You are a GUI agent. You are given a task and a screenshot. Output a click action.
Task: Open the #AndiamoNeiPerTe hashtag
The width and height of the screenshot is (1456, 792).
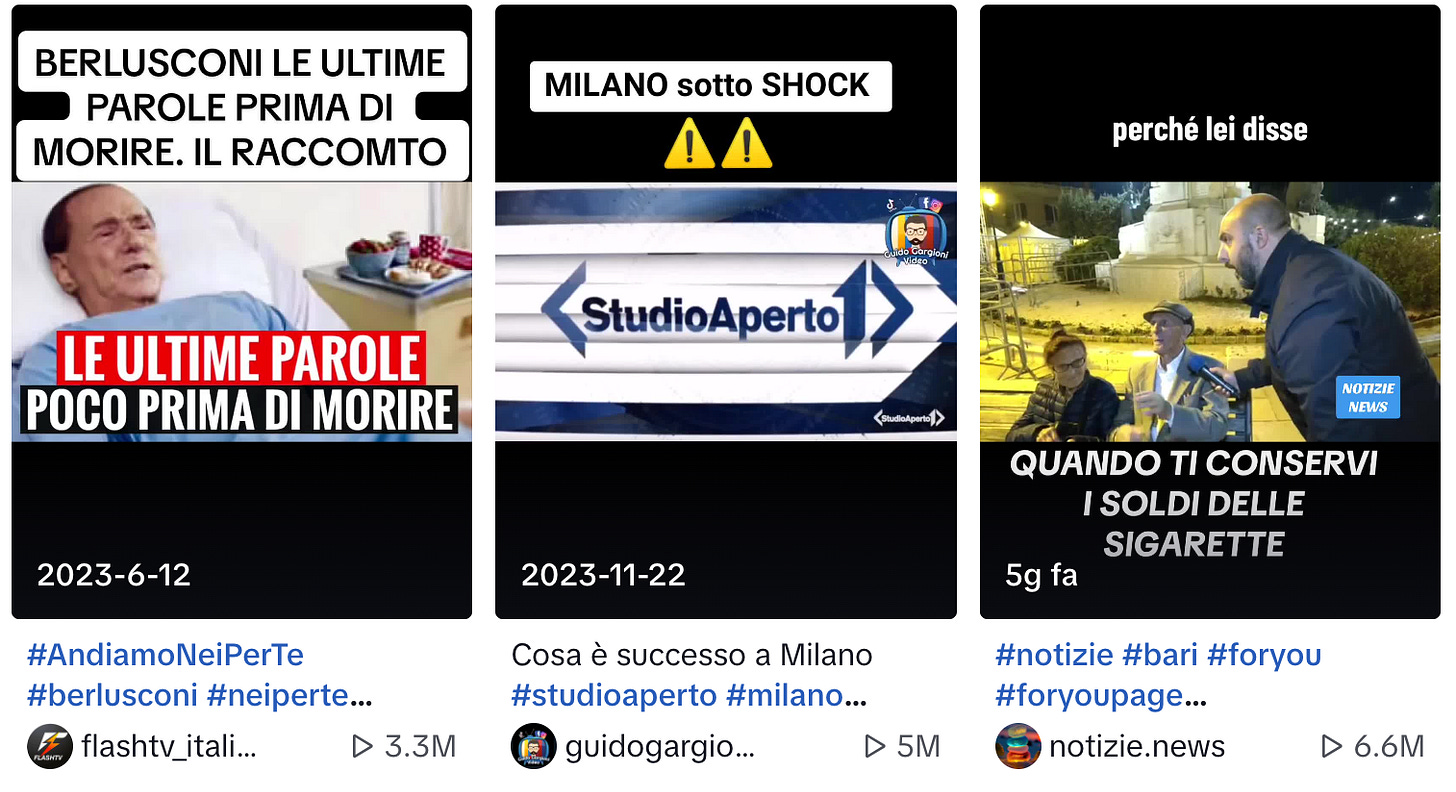point(165,655)
